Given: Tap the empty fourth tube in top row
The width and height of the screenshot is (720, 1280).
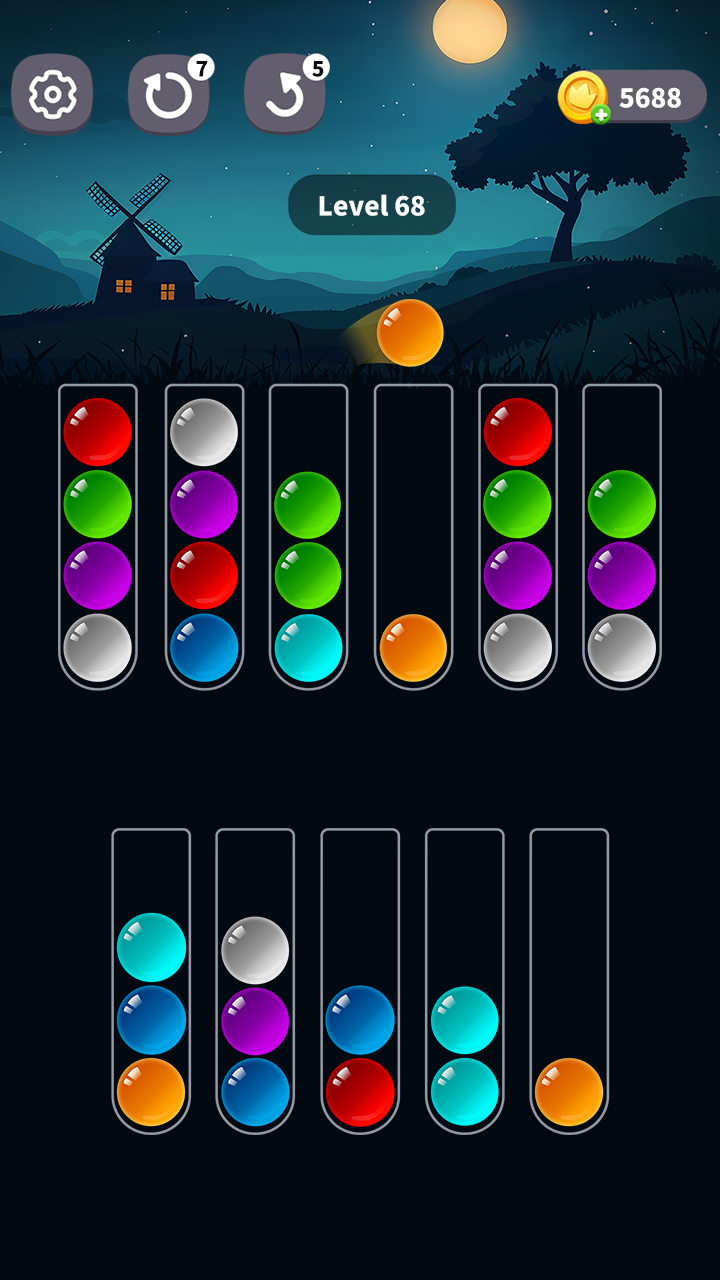Looking at the screenshot, I should (x=410, y=500).
